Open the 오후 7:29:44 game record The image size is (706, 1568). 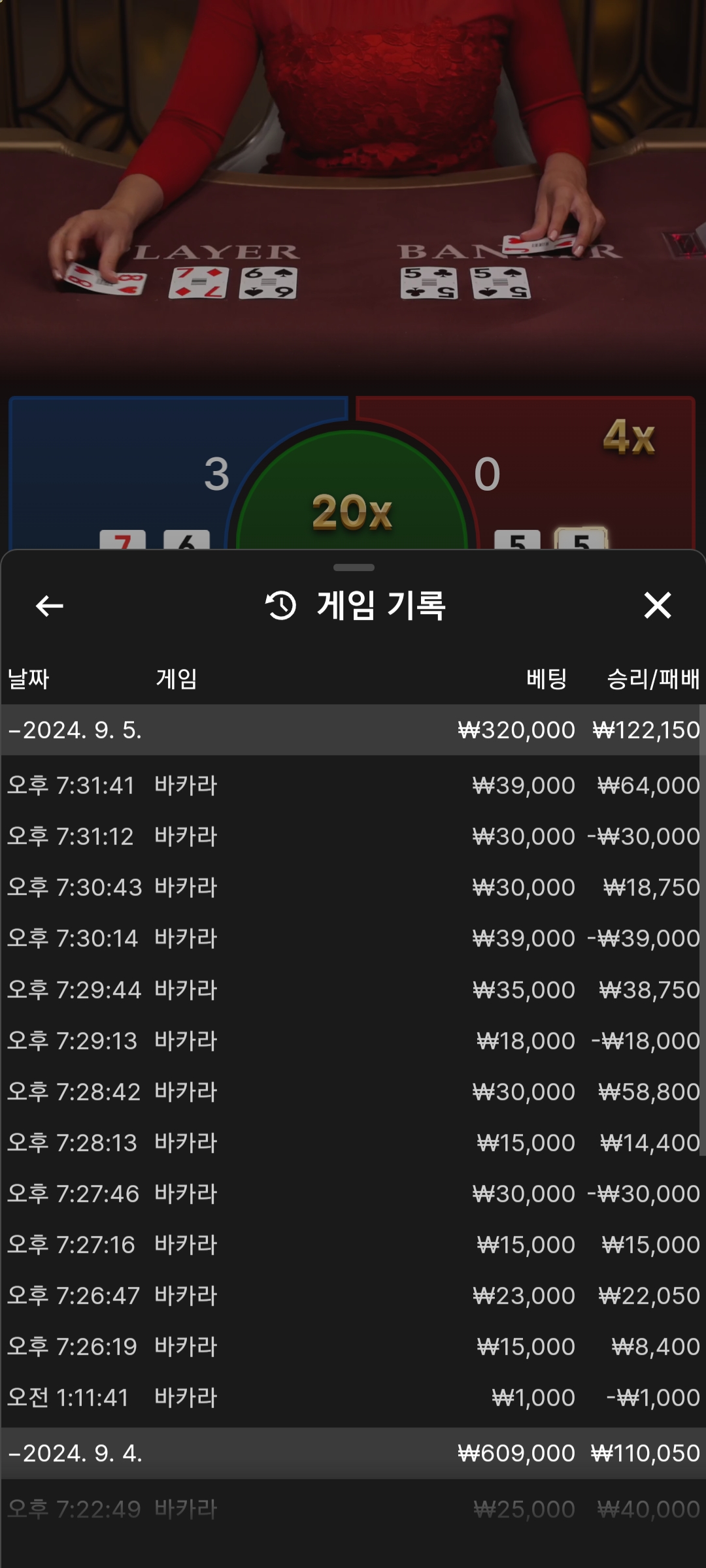(353, 990)
